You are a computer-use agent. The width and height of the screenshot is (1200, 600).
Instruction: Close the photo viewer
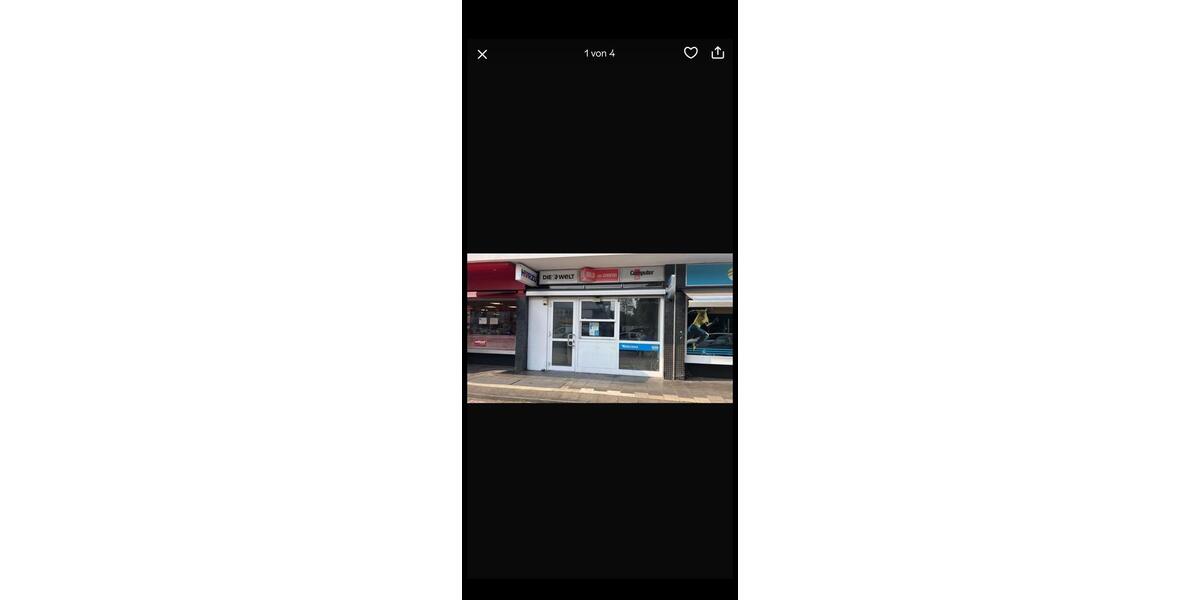click(482, 54)
